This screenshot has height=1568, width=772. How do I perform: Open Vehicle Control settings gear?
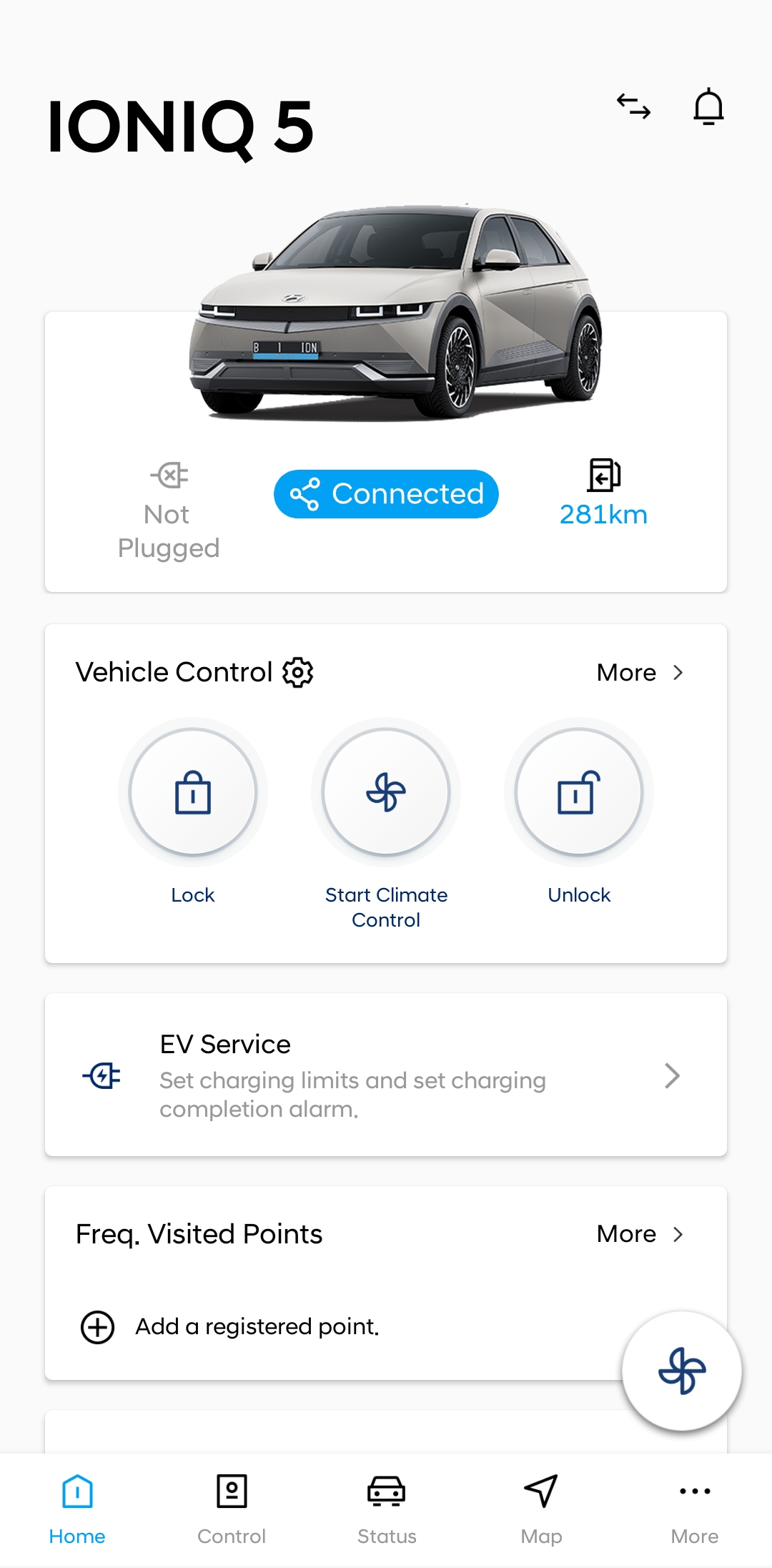pyautogui.click(x=298, y=672)
